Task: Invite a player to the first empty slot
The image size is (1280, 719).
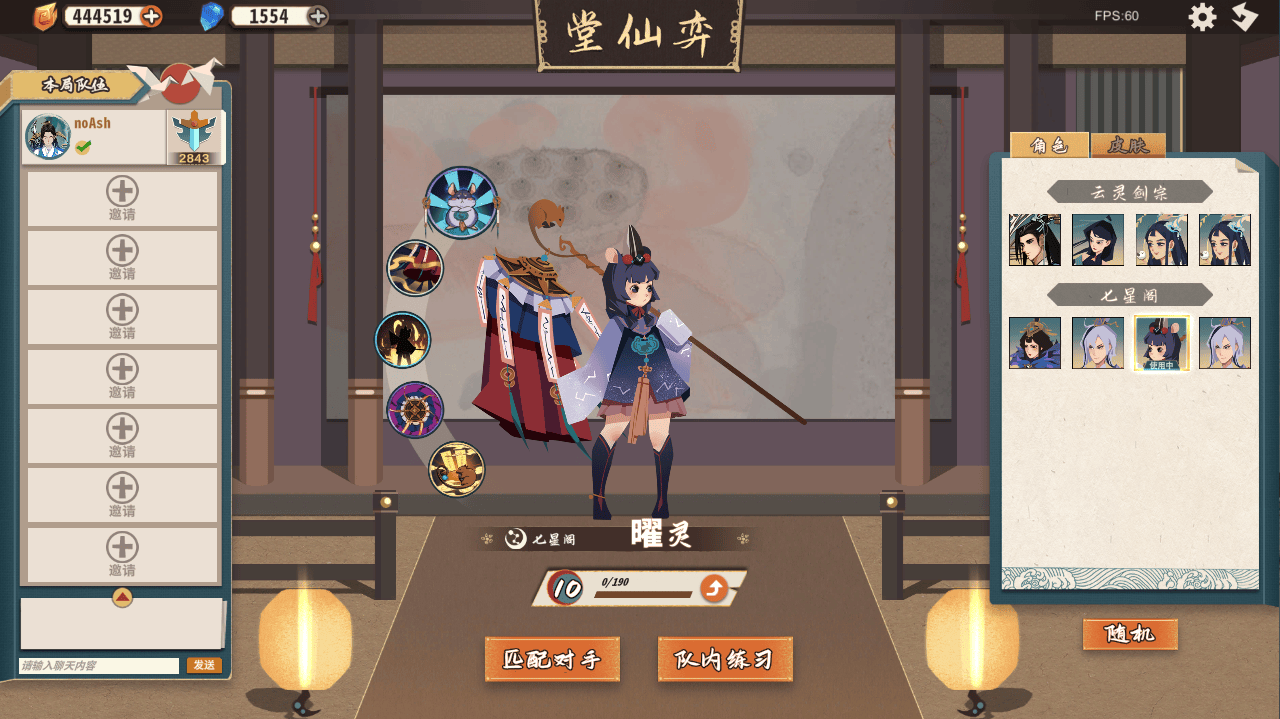Action: pos(122,198)
